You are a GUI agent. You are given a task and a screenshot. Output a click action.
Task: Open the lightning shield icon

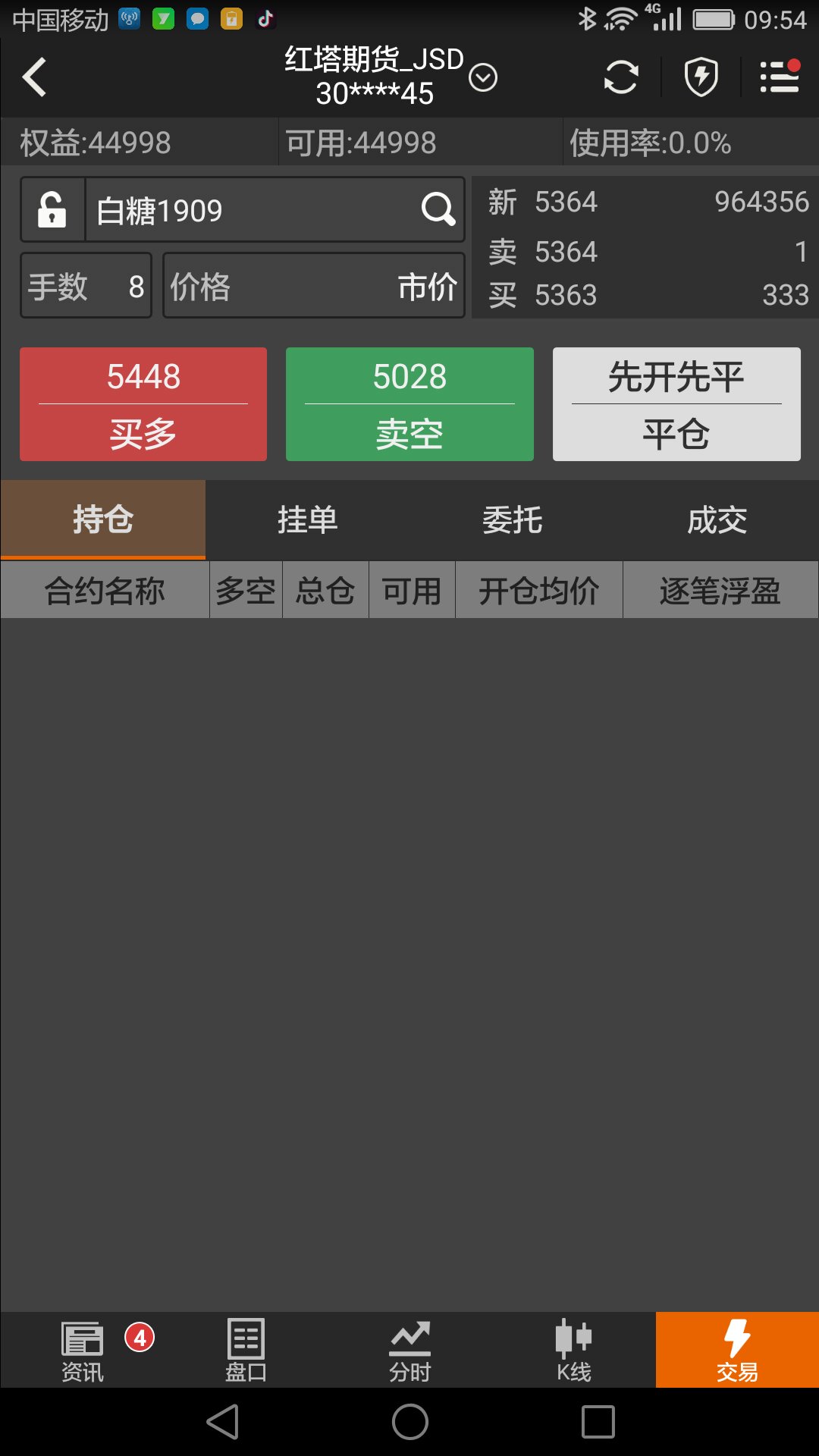click(701, 77)
